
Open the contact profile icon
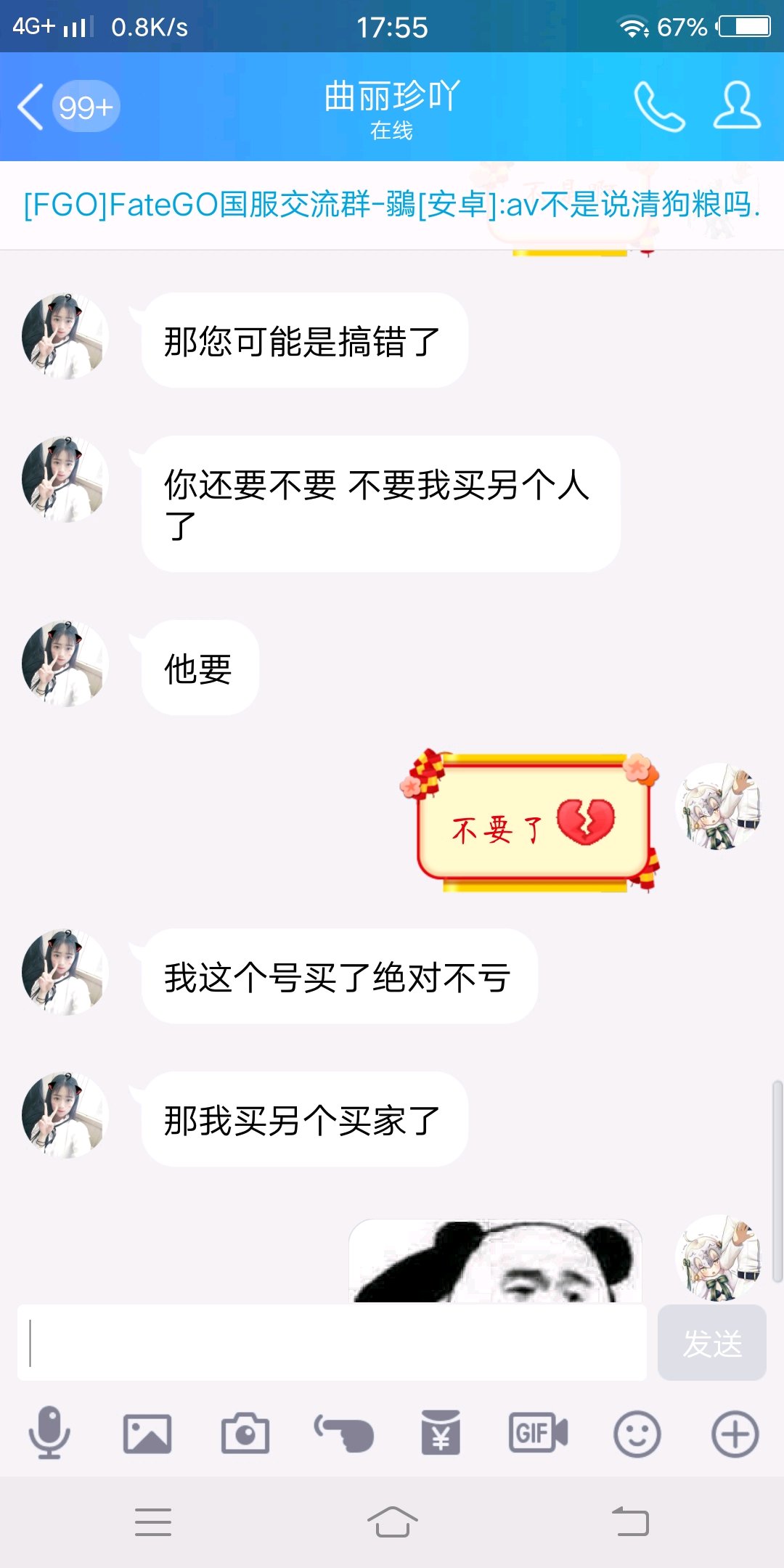[736, 107]
